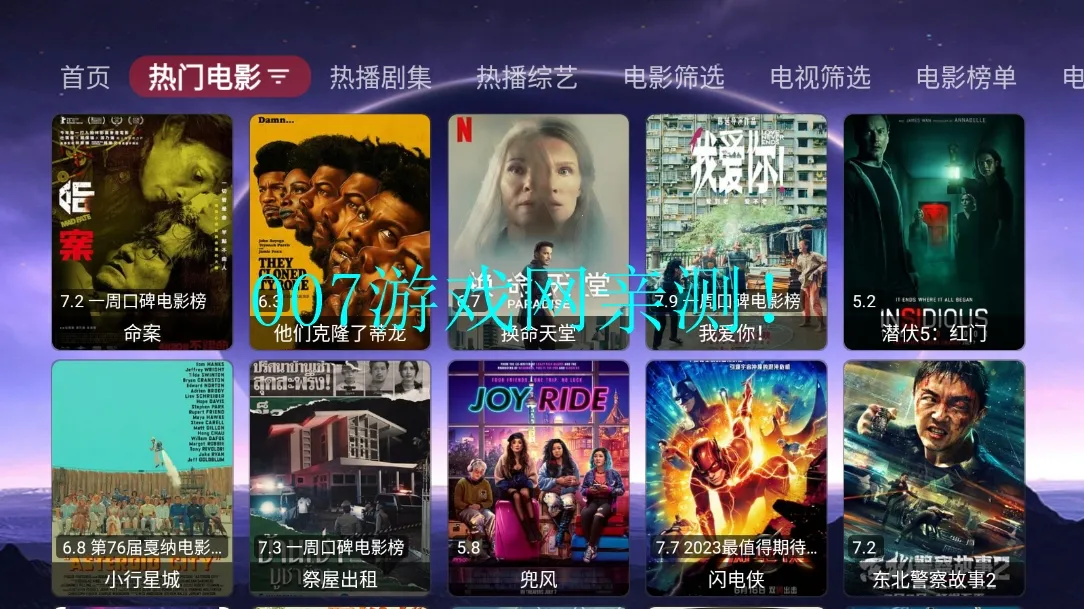Switch to the 电影榜单 tab
Viewport: 1084px width, 609px height.
pos(966,77)
